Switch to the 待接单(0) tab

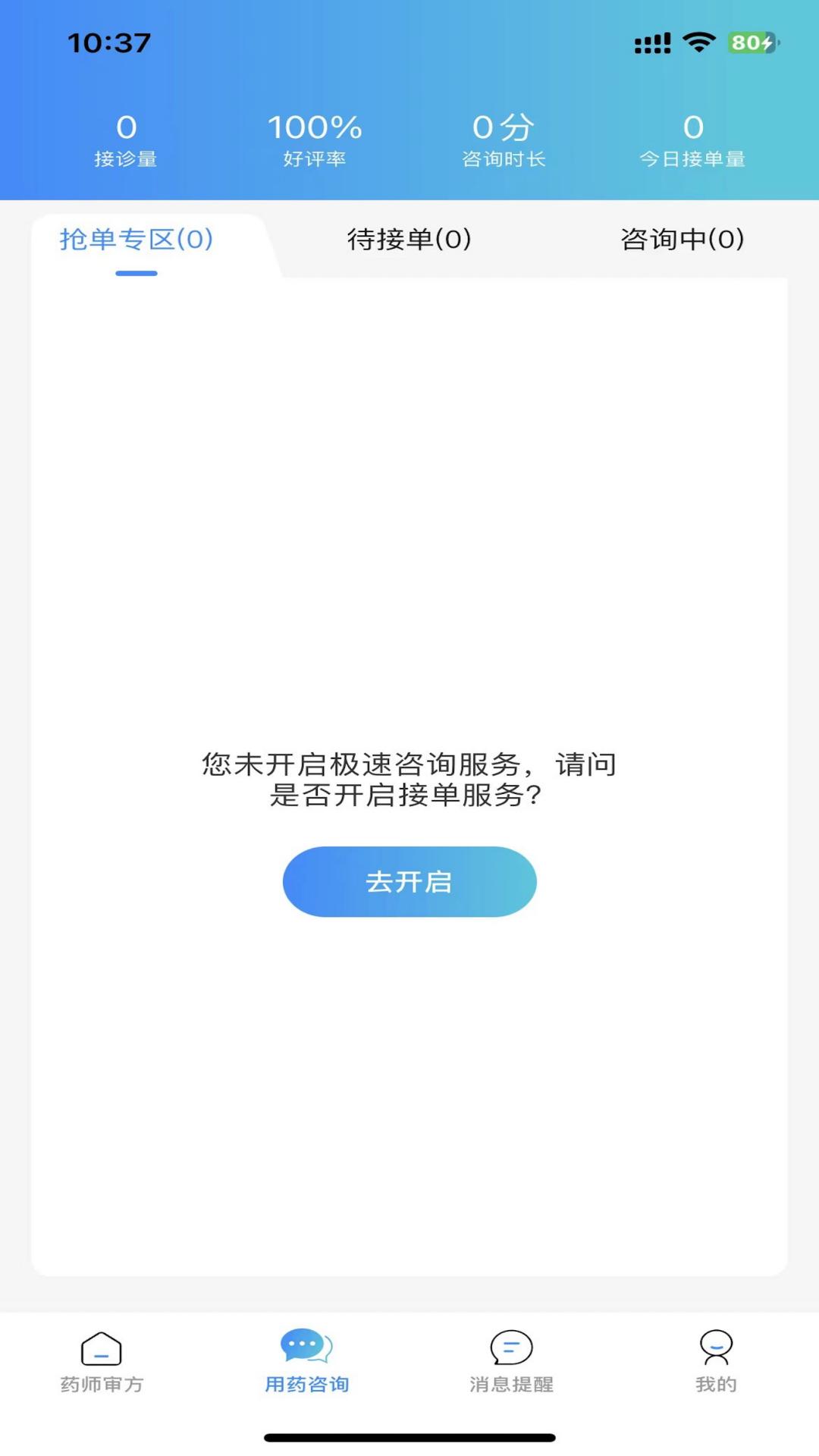pyautogui.click(x=409, y=240)
